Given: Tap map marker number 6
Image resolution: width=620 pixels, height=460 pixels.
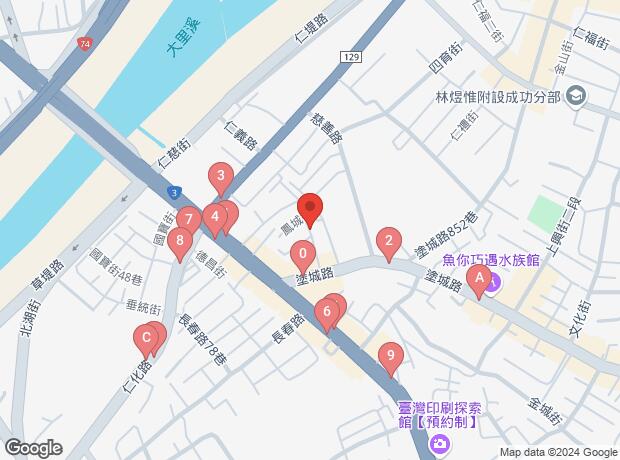Looking at the screenshot, I should (x=327, y=312).
